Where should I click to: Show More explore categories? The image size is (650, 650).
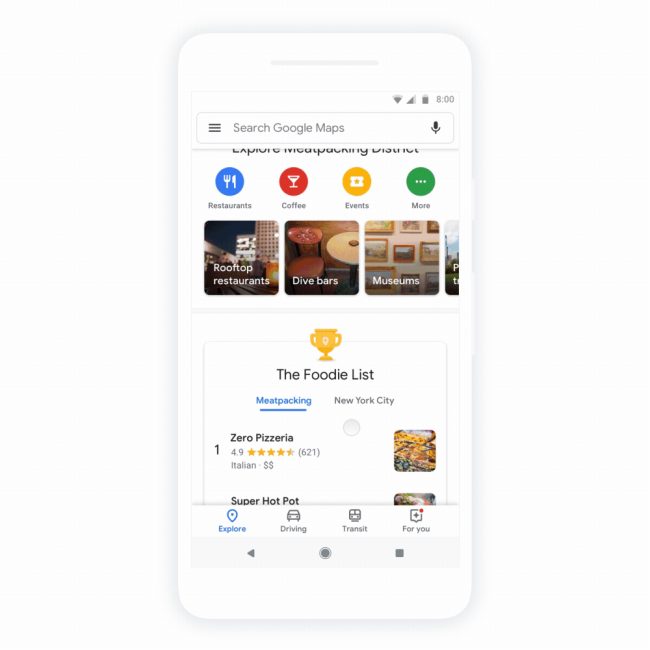tap(420, 182)
